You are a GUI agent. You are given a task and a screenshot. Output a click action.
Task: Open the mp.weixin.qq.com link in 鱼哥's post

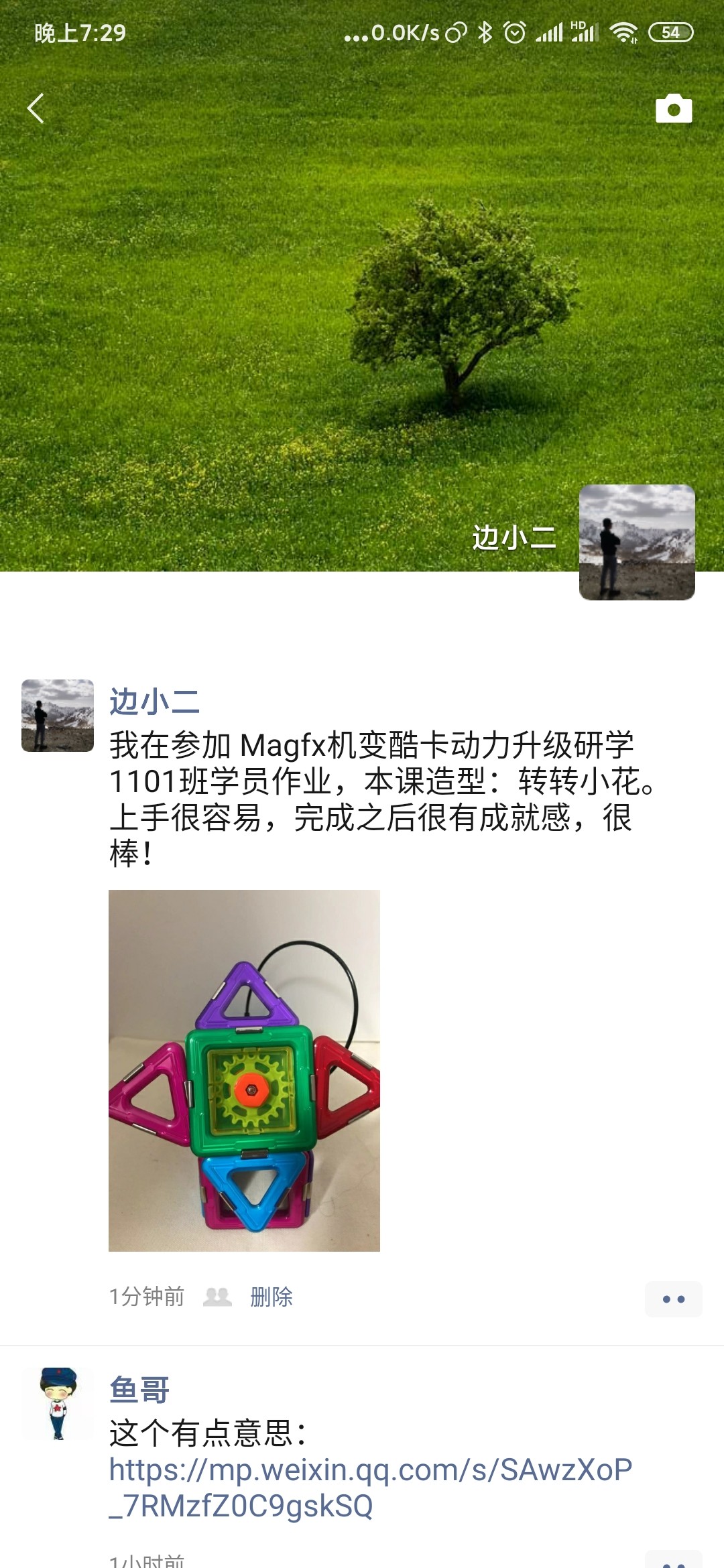click(370, 1488)
